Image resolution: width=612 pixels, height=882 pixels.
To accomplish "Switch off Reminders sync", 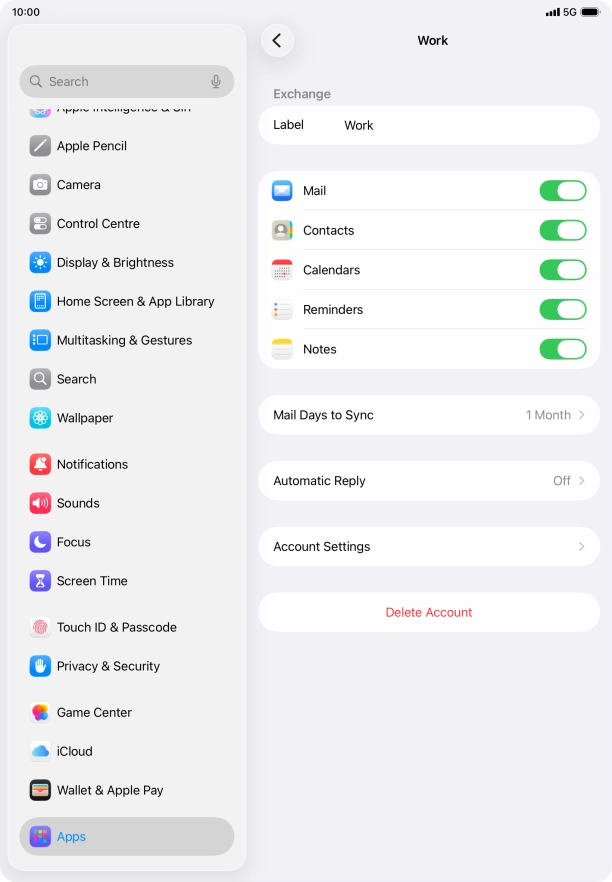I will pyautogui.click(x=562, y=309).
